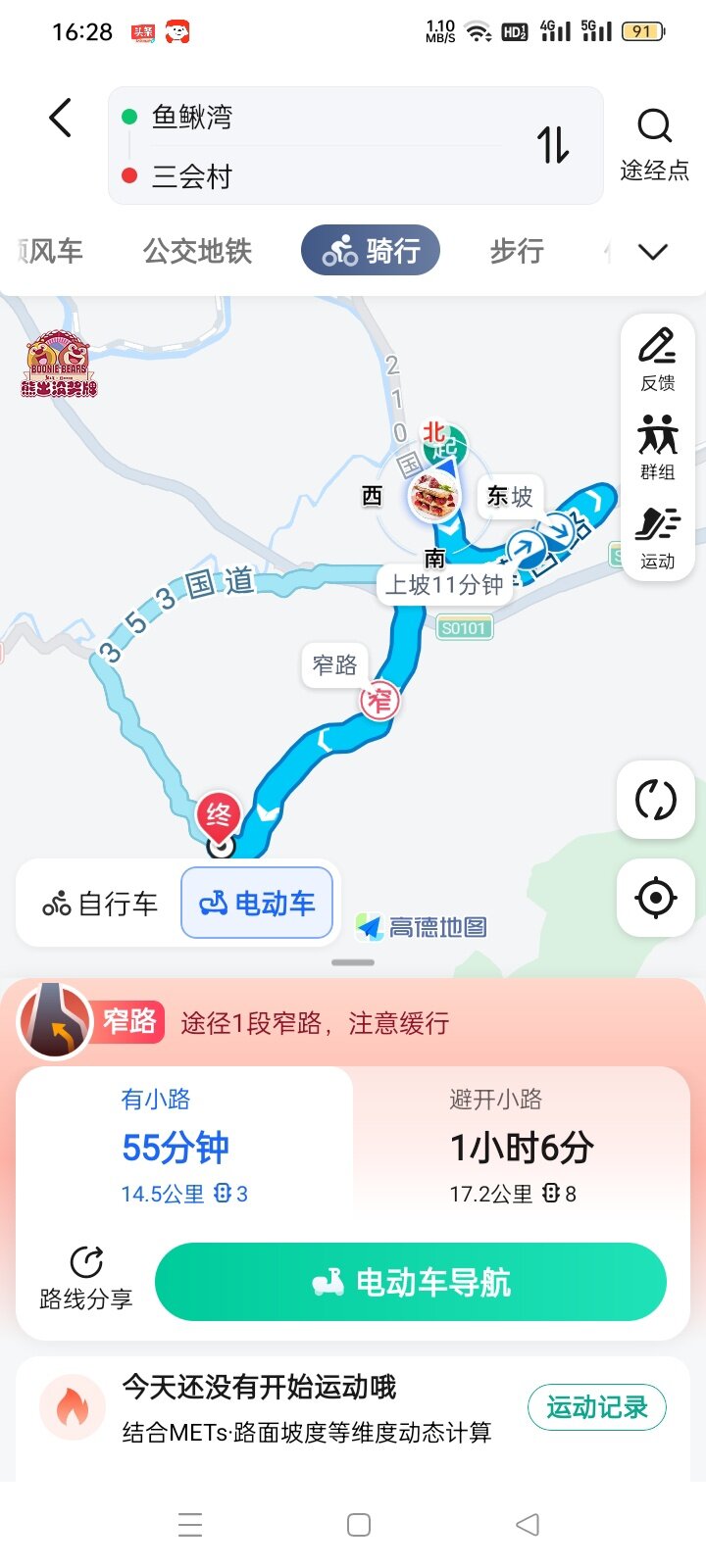
Task: Swap start and destination points
Action: pyautogui.click(x=552, y=146)
